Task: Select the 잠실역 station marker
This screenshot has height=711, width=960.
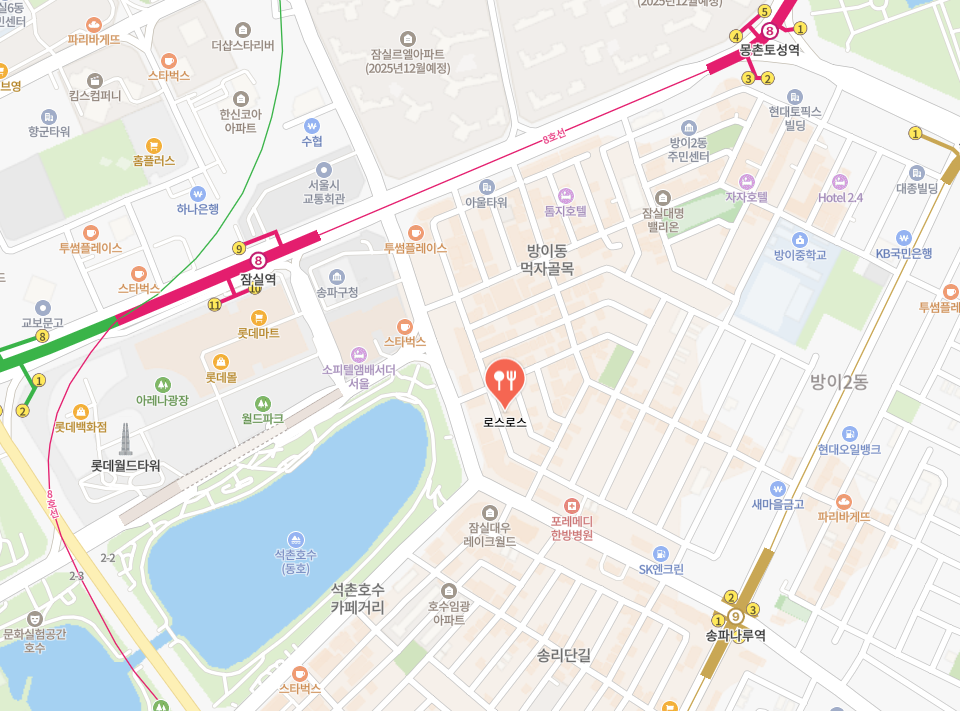Action: [x=258, y=261]
